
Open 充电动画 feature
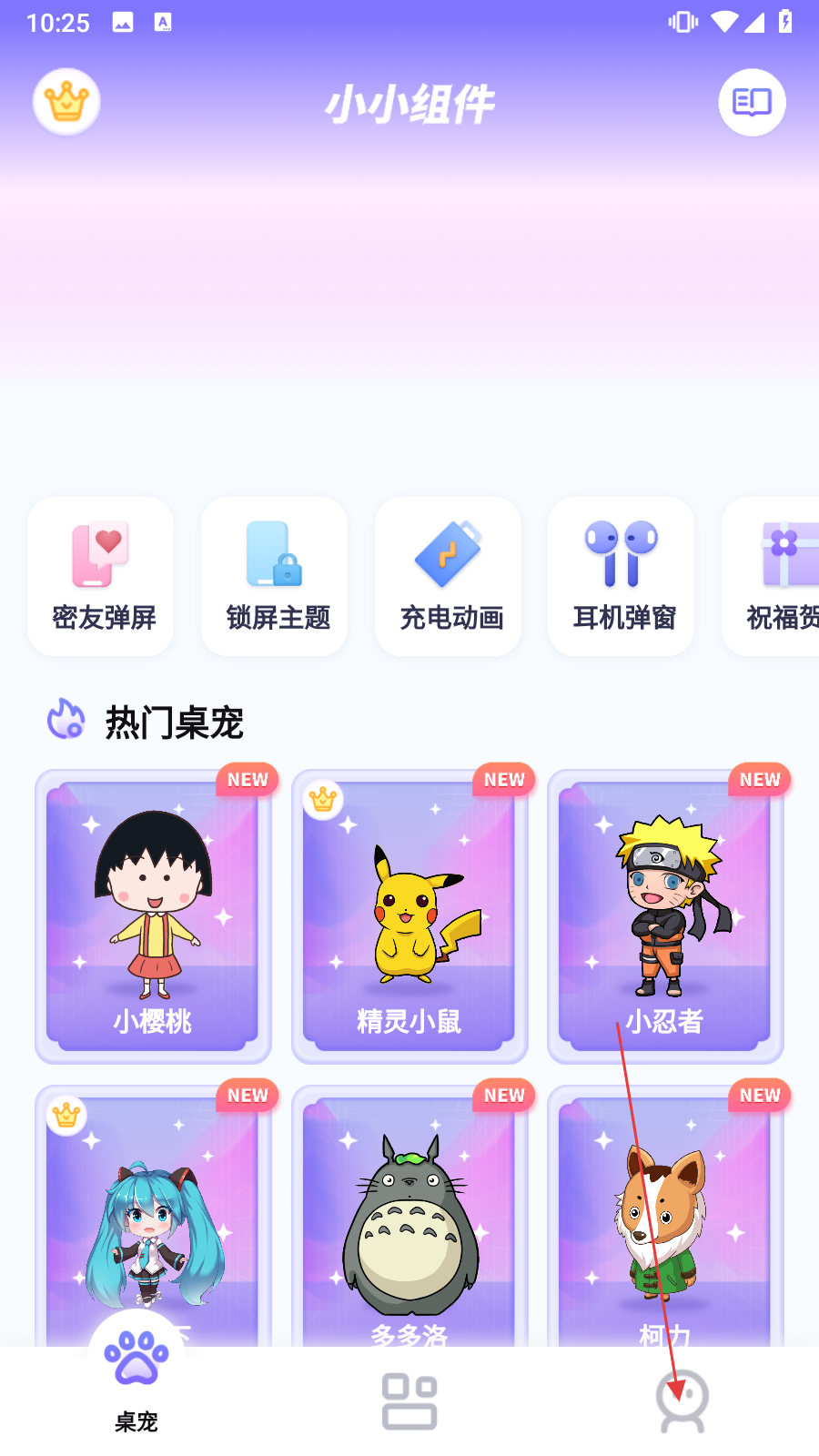coord(449,576)
